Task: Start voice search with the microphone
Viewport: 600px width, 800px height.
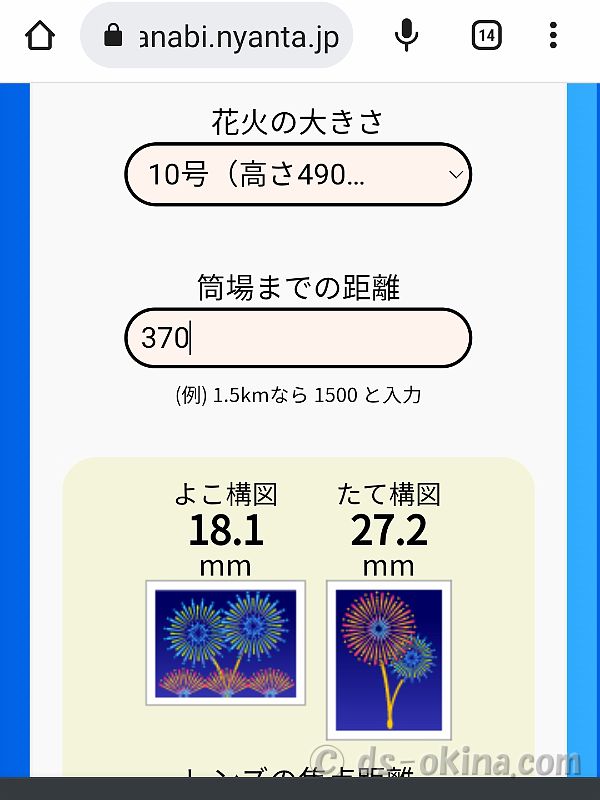Action: click(406, 36)
